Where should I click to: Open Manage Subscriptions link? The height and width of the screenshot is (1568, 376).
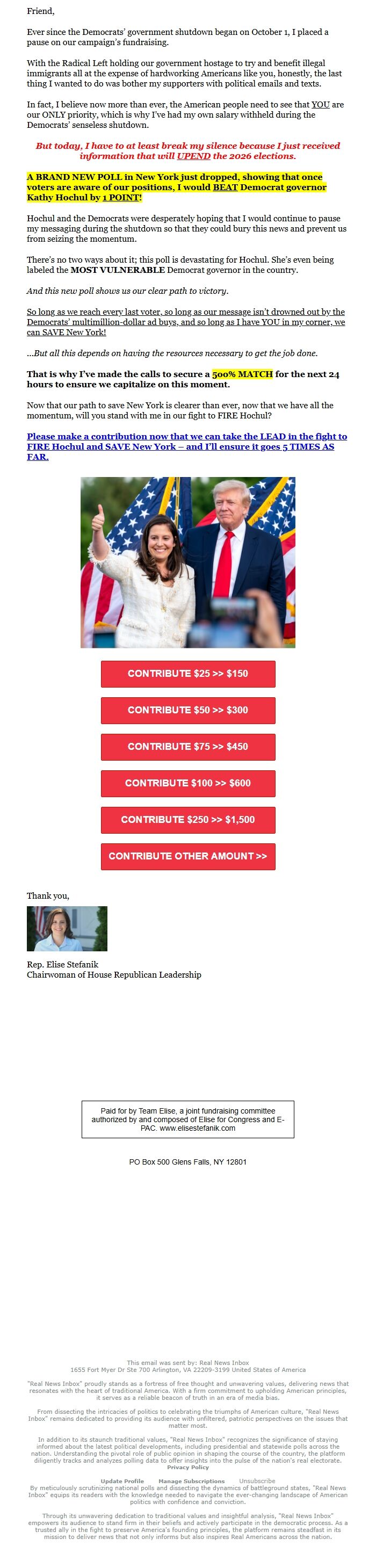191,1481
